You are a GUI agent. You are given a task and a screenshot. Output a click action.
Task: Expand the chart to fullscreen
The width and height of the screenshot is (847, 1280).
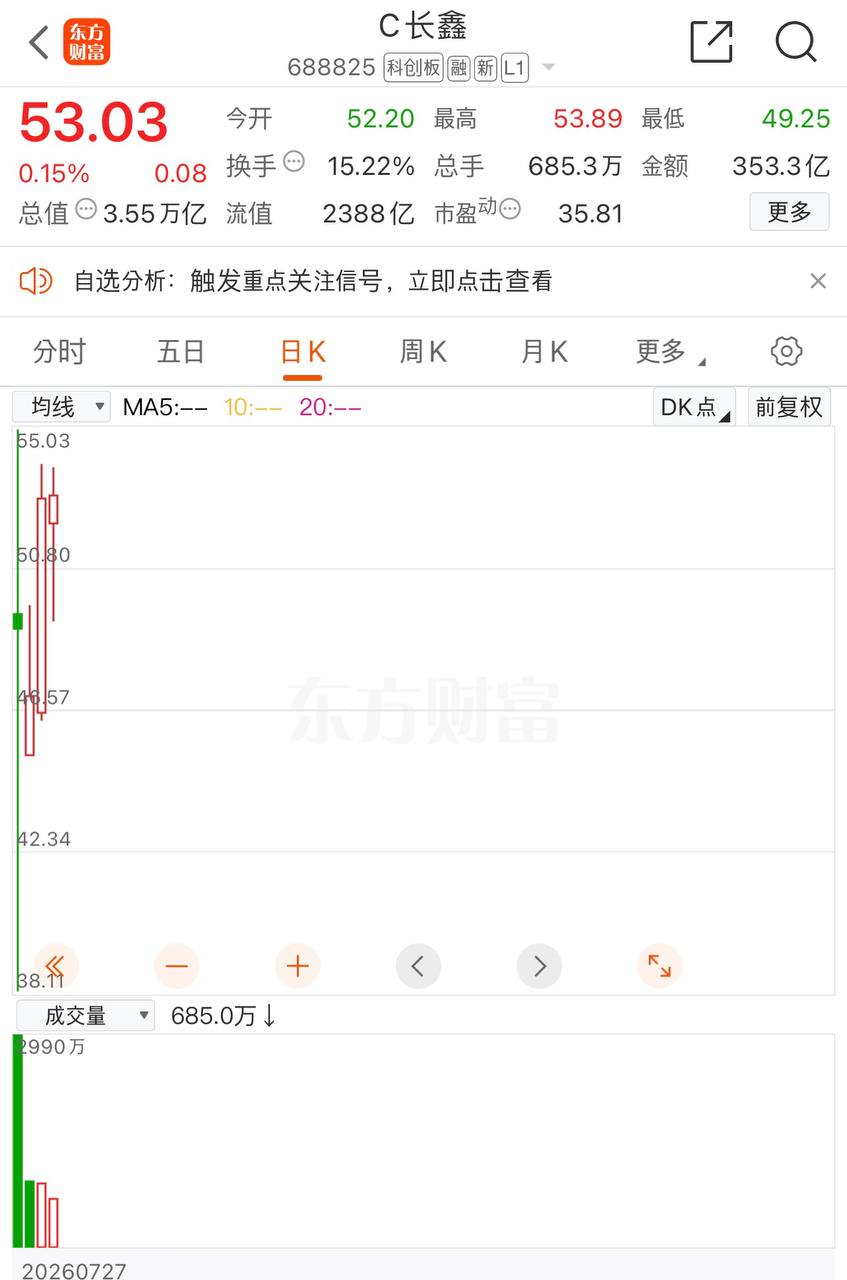coord(660,966)
